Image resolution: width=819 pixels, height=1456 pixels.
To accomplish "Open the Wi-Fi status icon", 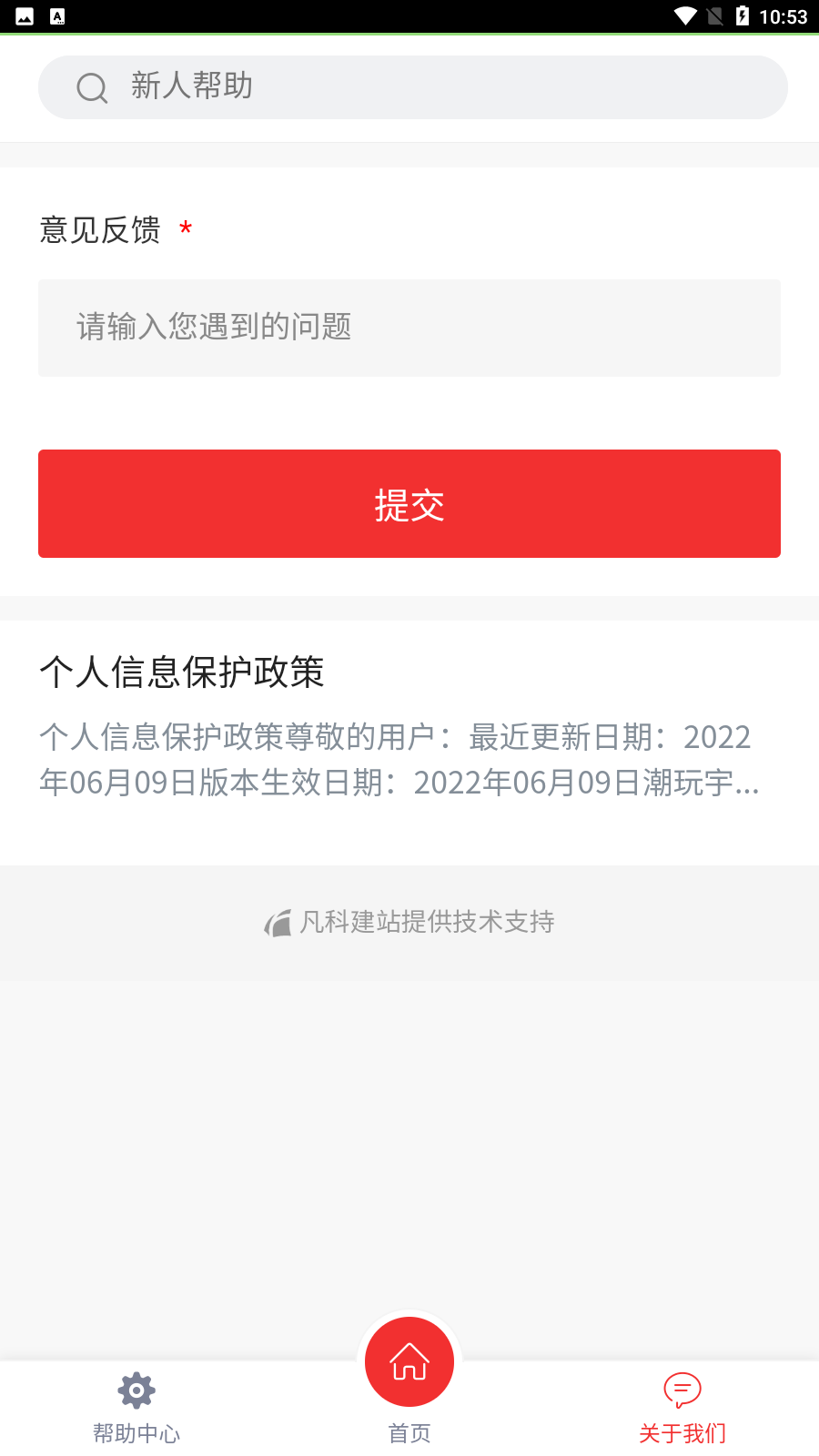I will point(684,15).
